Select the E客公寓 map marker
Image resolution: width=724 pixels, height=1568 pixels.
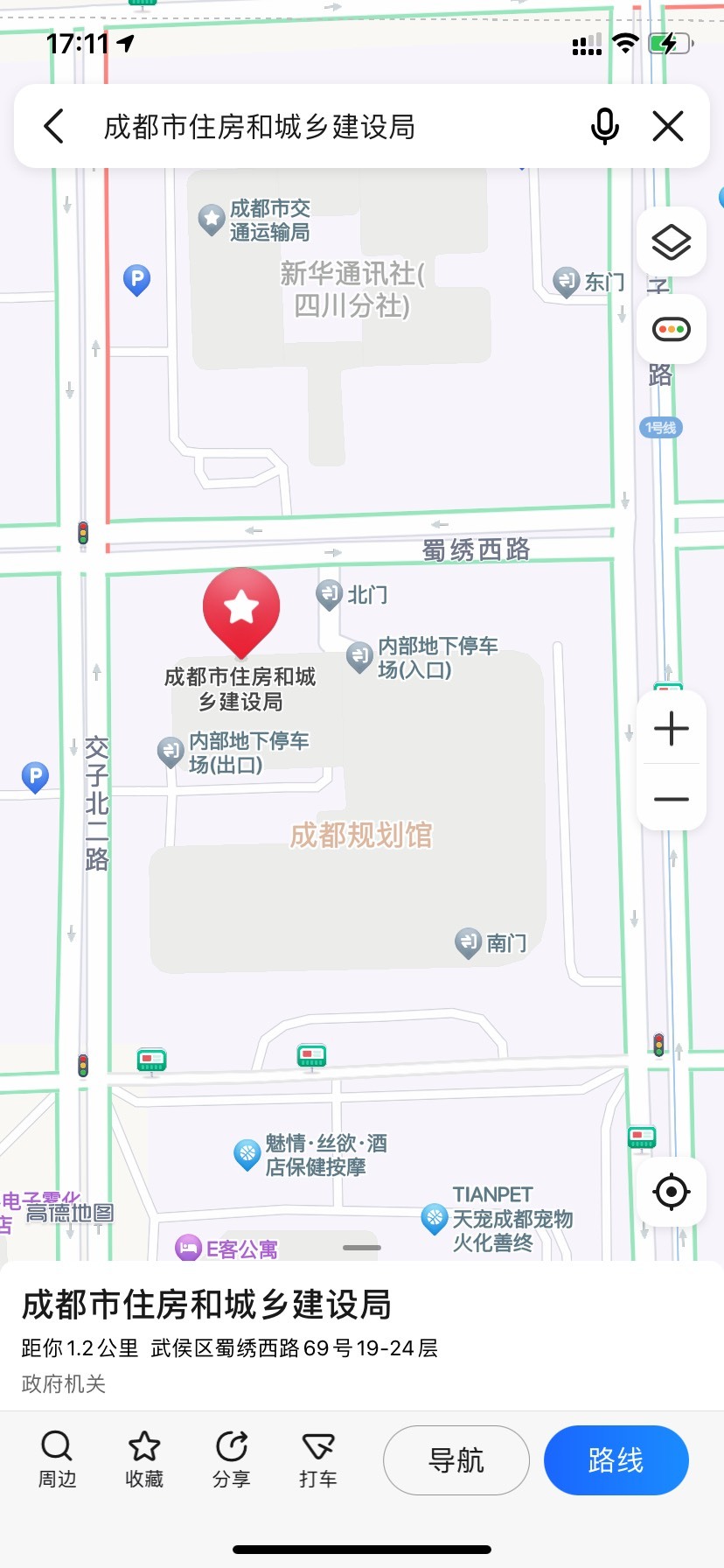pyautogui.click(x=227, y=1249)
